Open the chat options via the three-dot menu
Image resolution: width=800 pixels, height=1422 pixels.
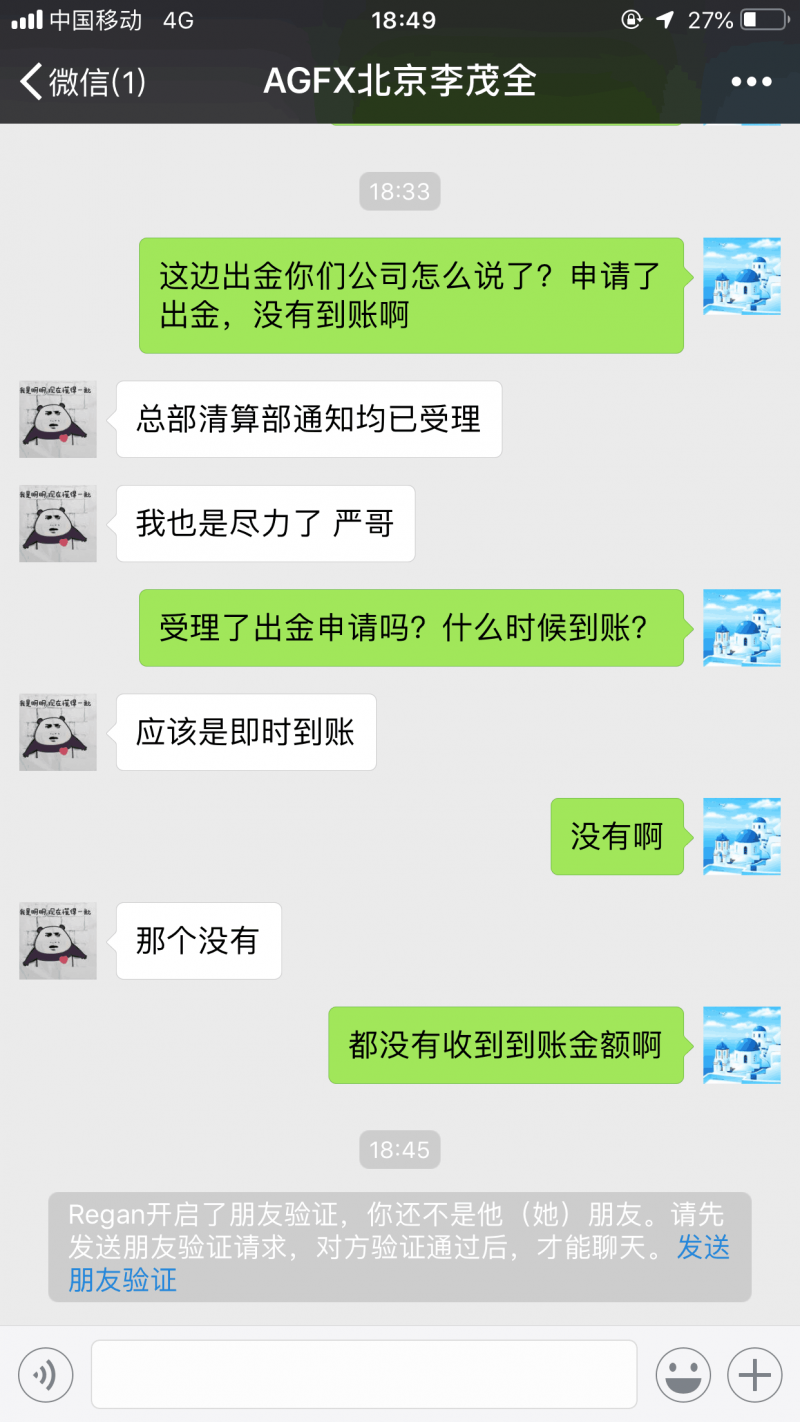753,82
